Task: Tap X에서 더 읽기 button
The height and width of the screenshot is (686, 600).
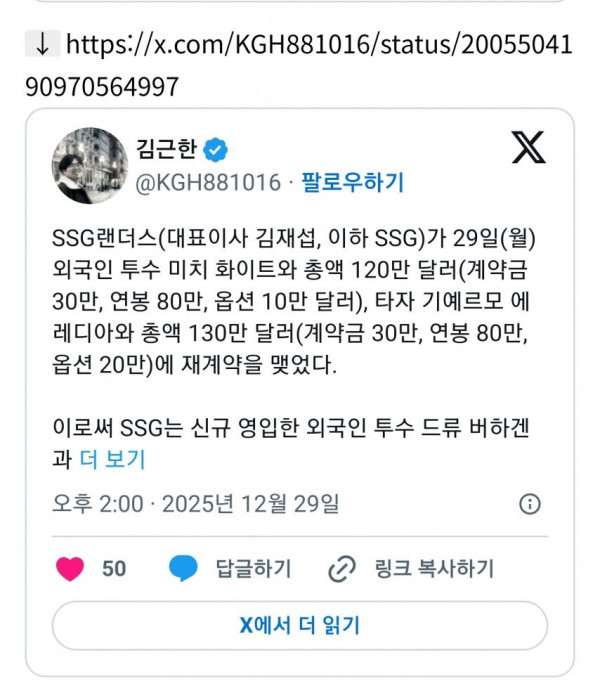Action: point(299,626)
